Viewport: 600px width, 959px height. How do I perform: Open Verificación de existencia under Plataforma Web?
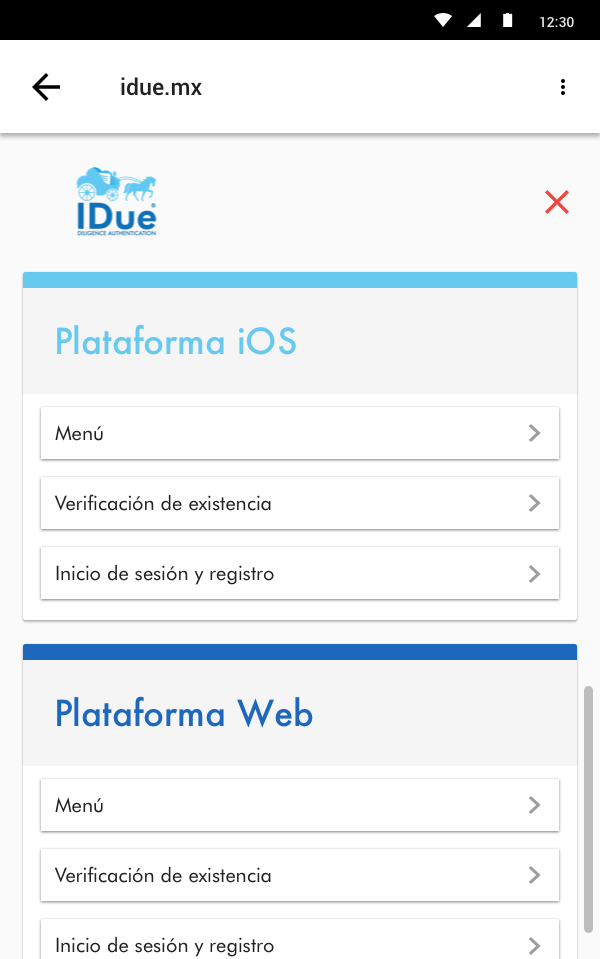[x=299, y=875]
